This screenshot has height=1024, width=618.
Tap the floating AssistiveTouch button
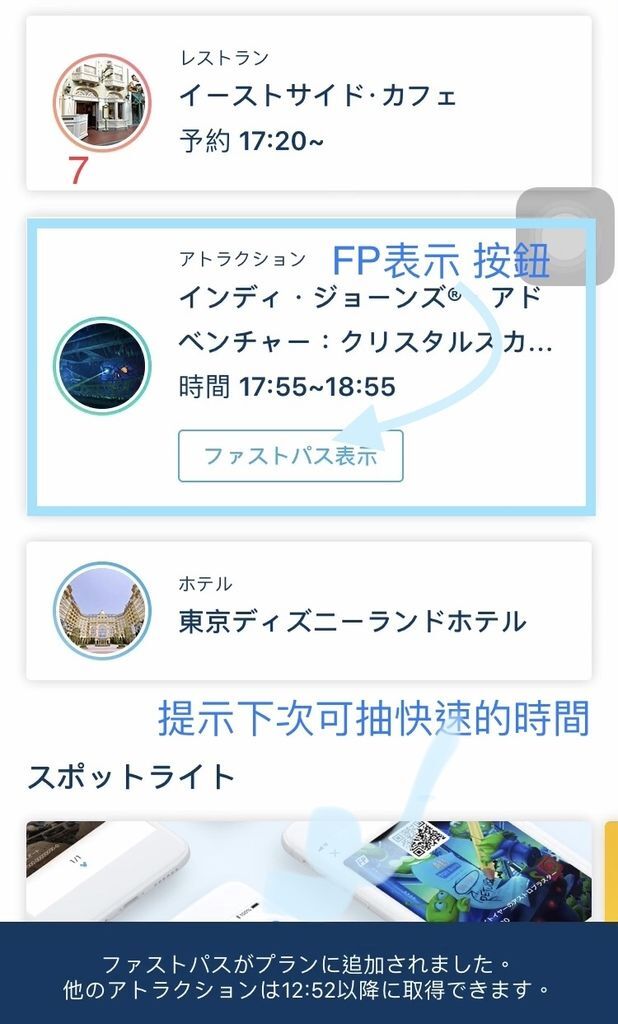565,236
